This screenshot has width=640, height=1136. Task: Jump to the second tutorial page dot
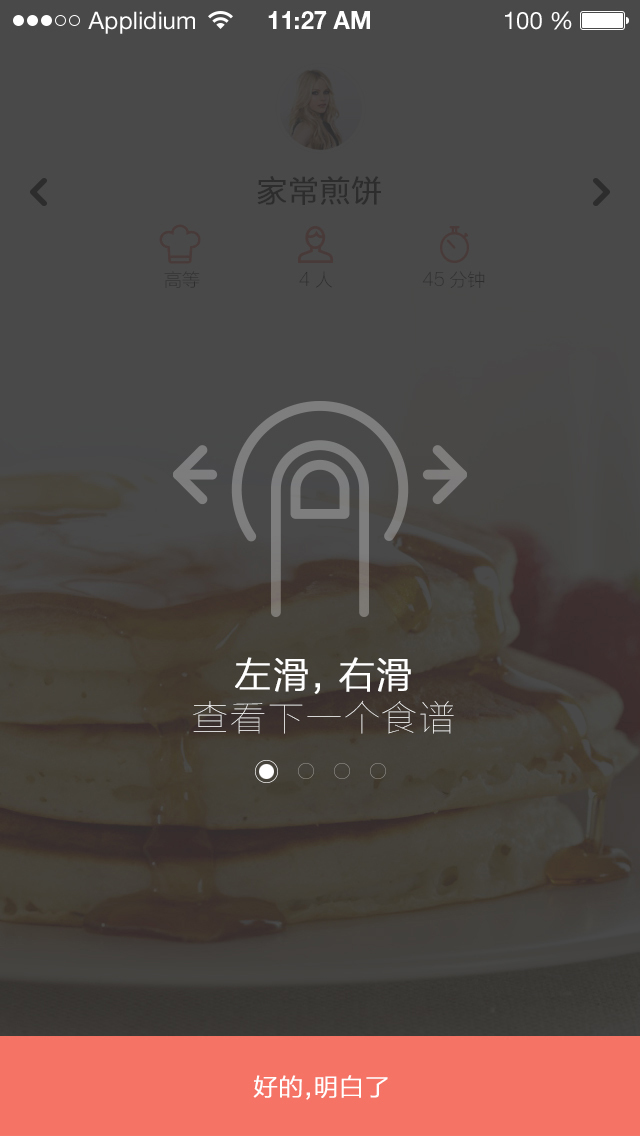point(306,771)
